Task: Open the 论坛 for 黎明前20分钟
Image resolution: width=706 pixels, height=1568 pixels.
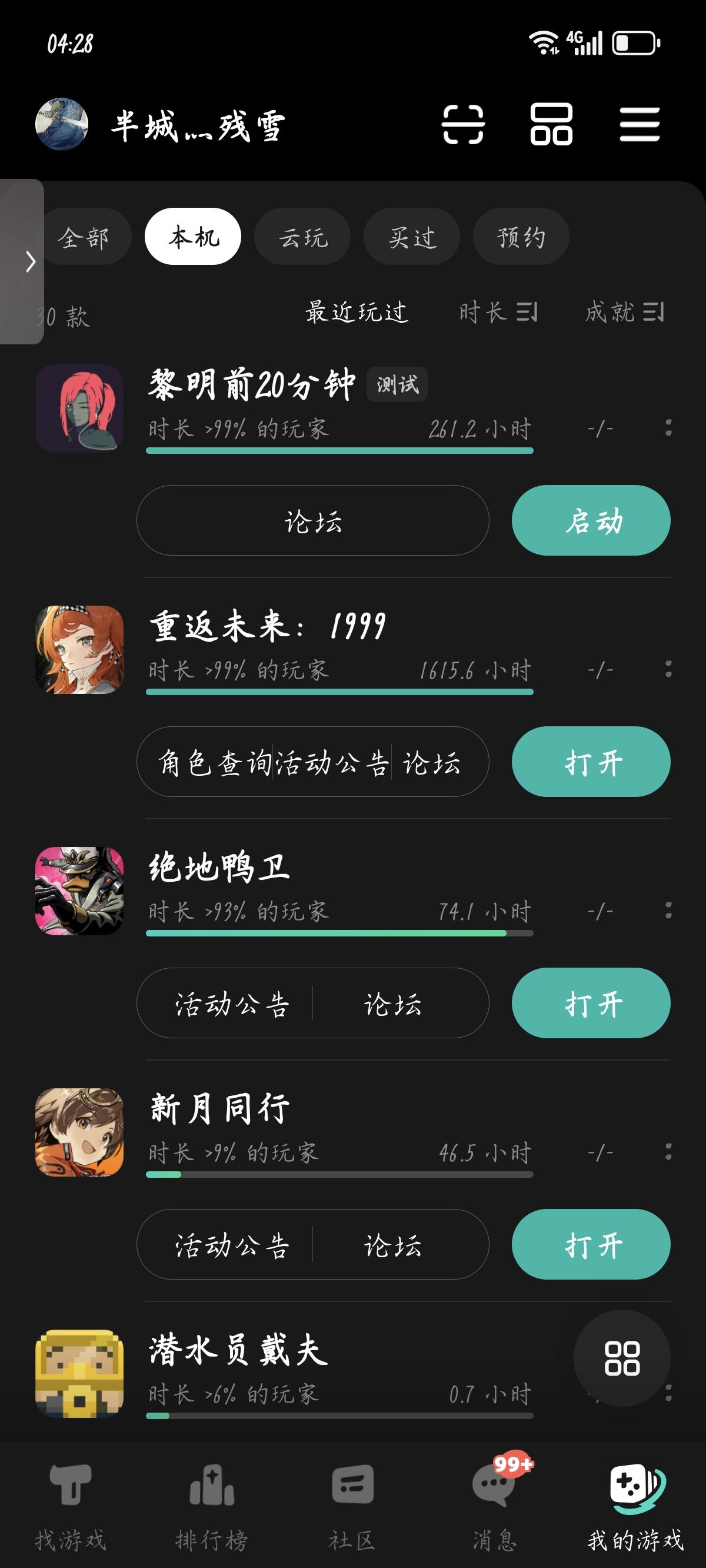Action: point(313,520)
